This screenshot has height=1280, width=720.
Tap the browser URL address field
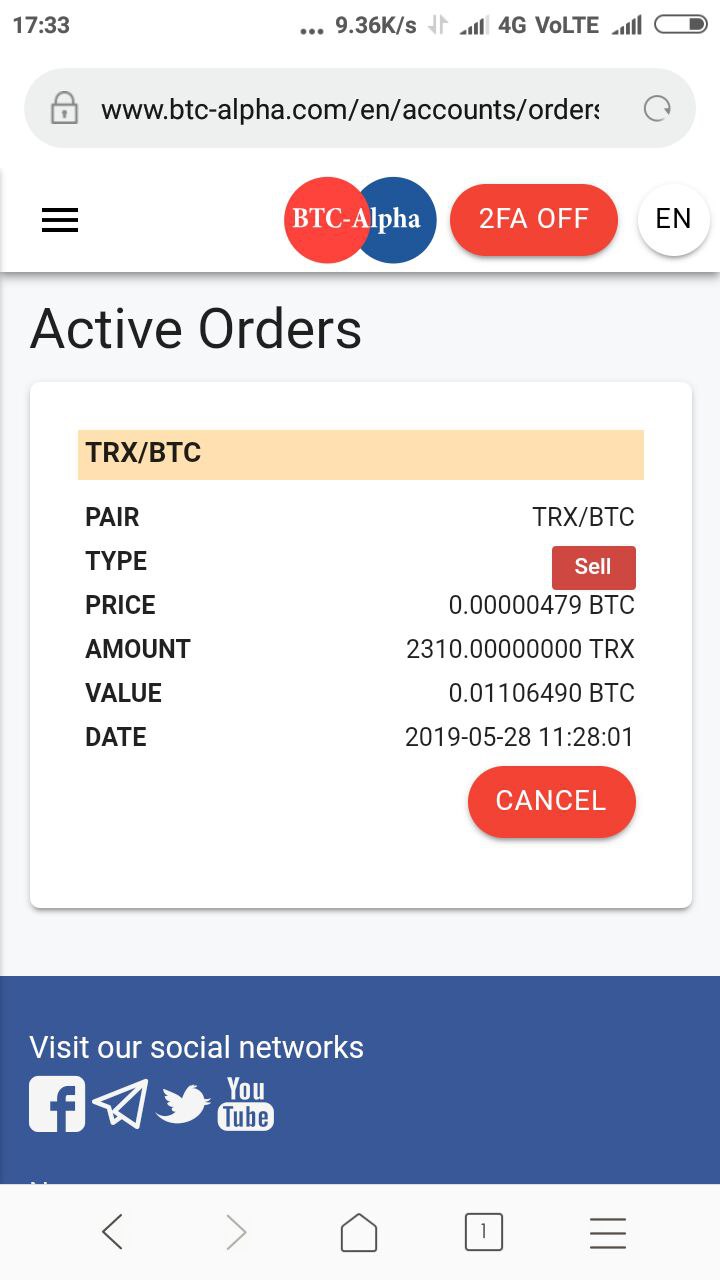coord(350,108)
